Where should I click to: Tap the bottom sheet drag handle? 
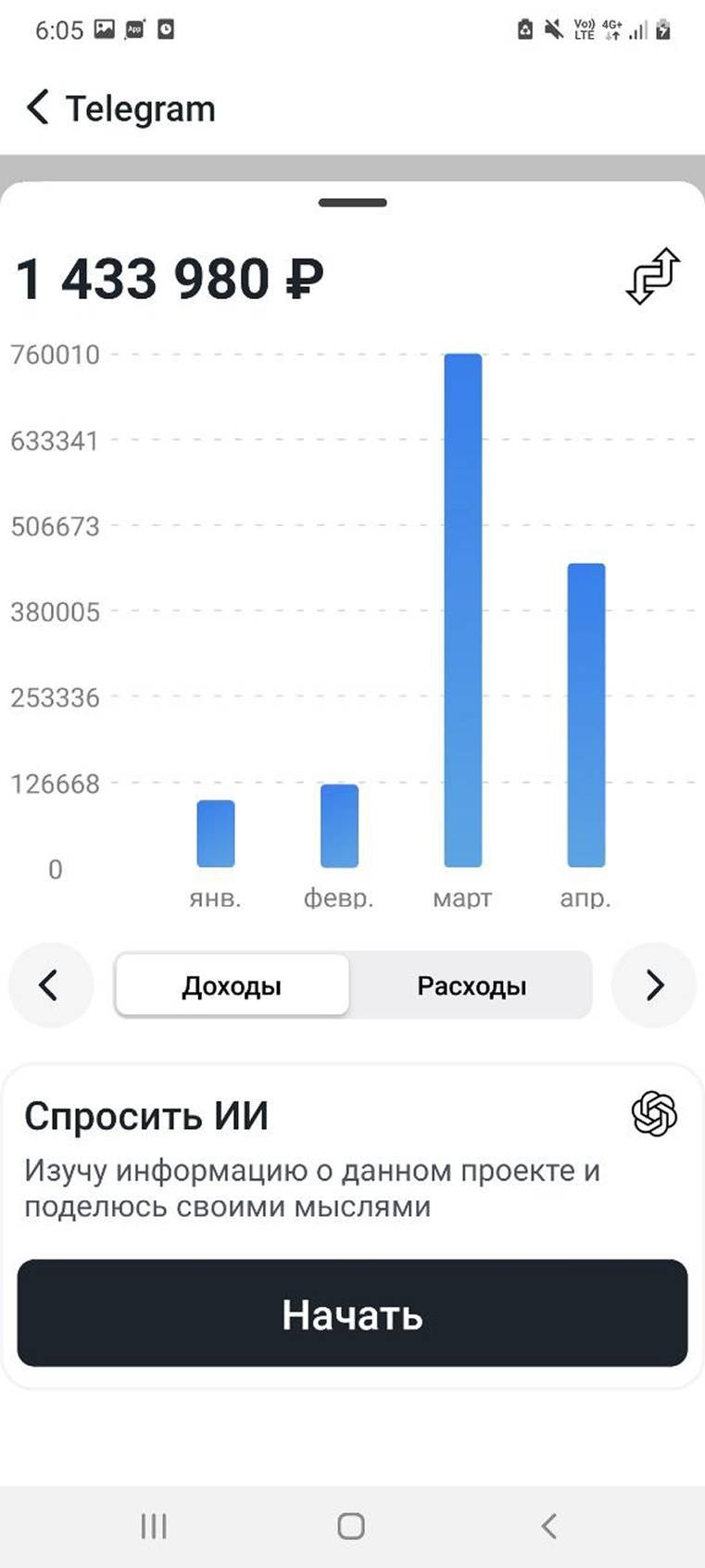tap(352, 203)
